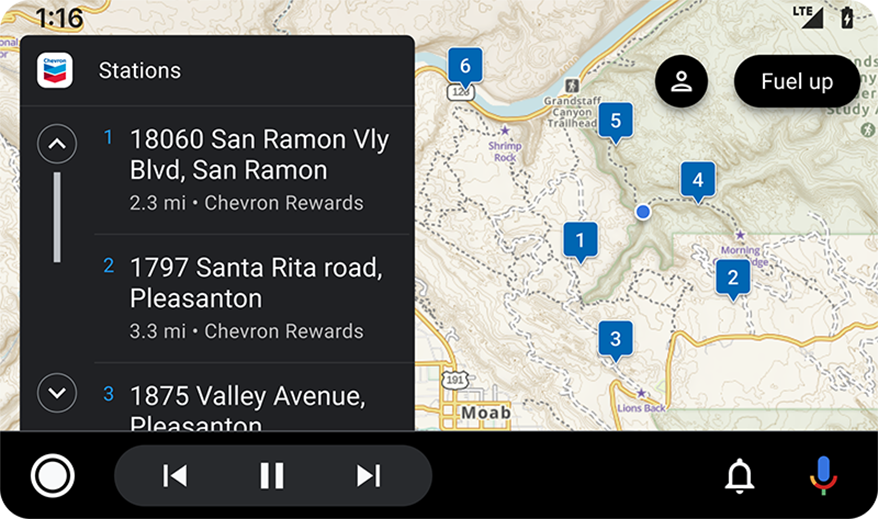
Task: Select map marker number 2
Action: (x=732, y=278)
